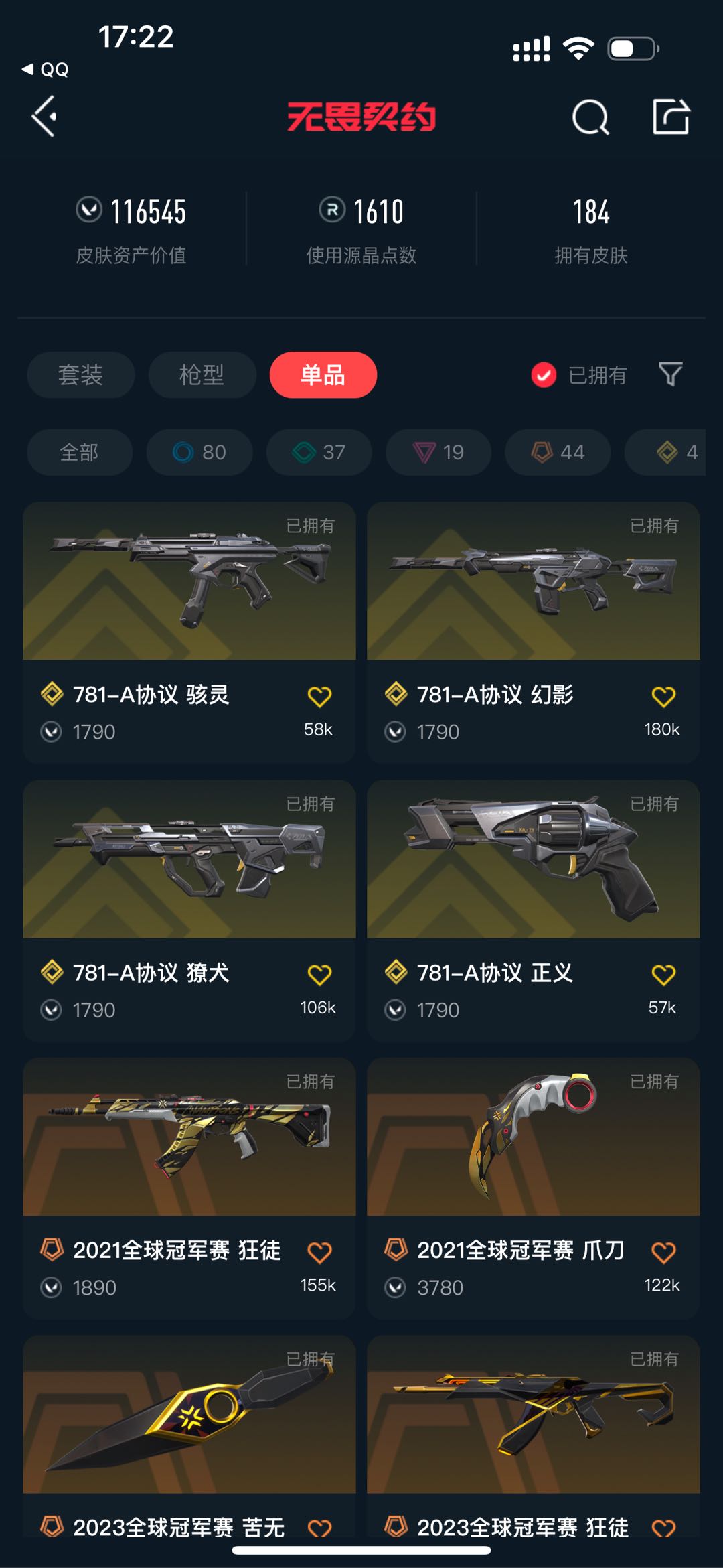Viewport: 723px width, 1568px height.
Task: Filter by the blue tier with 80 skins
Action: click(199, 452)
